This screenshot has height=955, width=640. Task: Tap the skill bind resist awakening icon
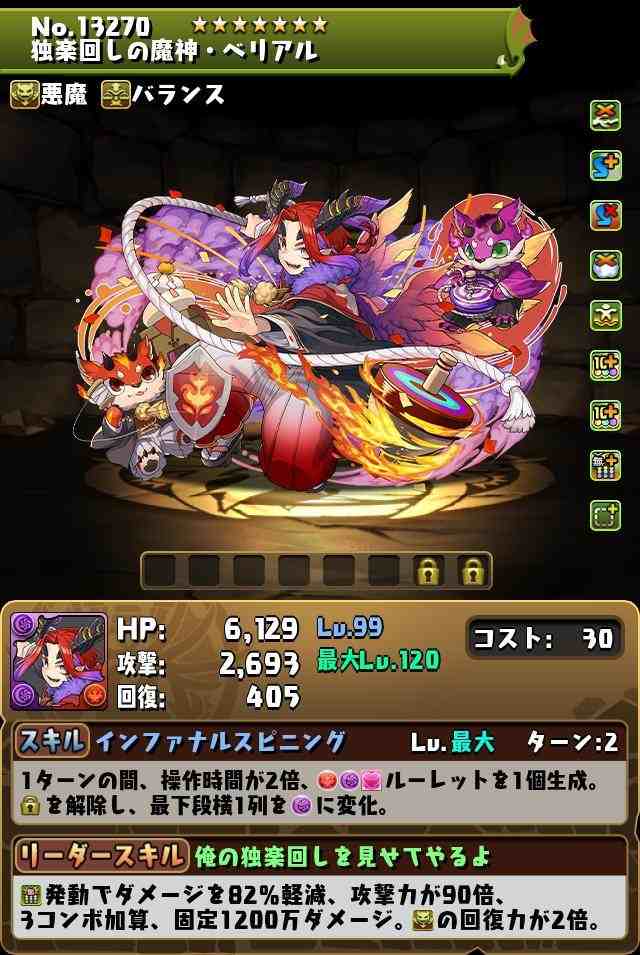point(605,214)
